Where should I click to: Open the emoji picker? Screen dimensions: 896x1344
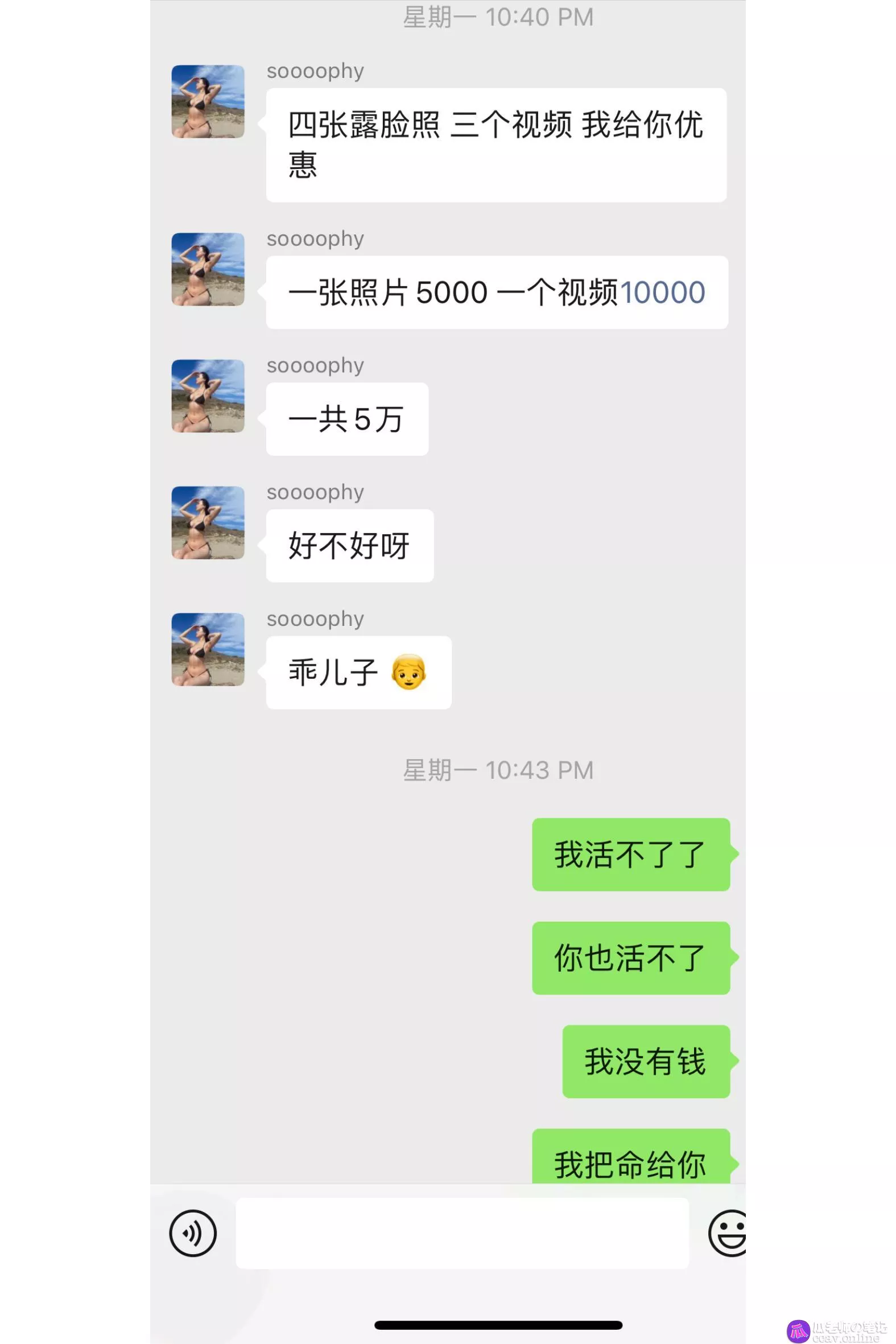click(x=728, y=1232)
